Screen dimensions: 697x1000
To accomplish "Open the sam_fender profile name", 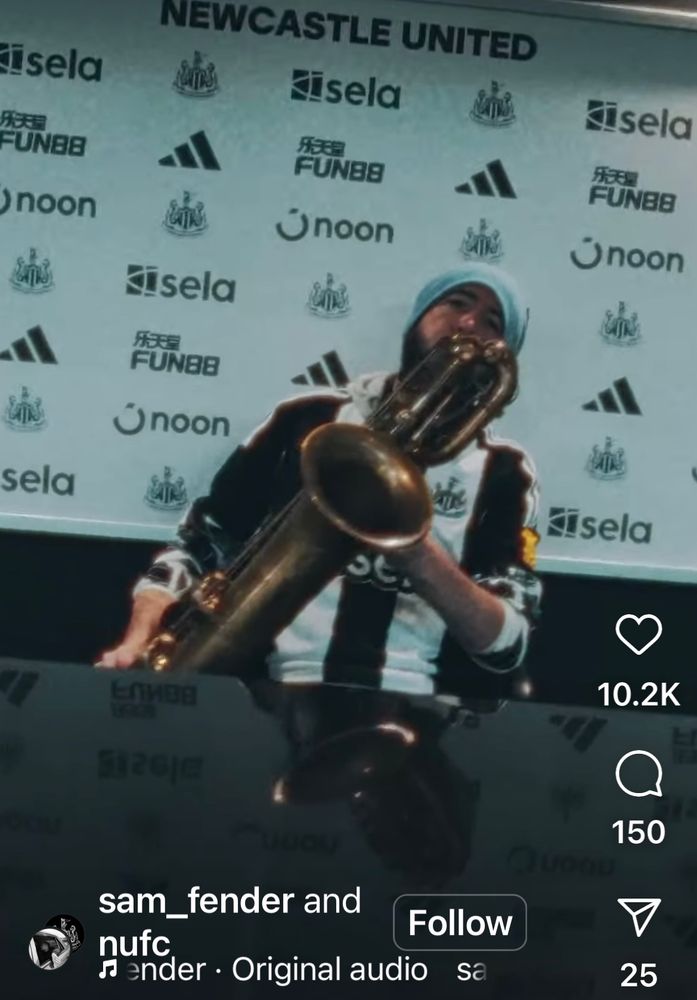I will (x=196, y=901).
